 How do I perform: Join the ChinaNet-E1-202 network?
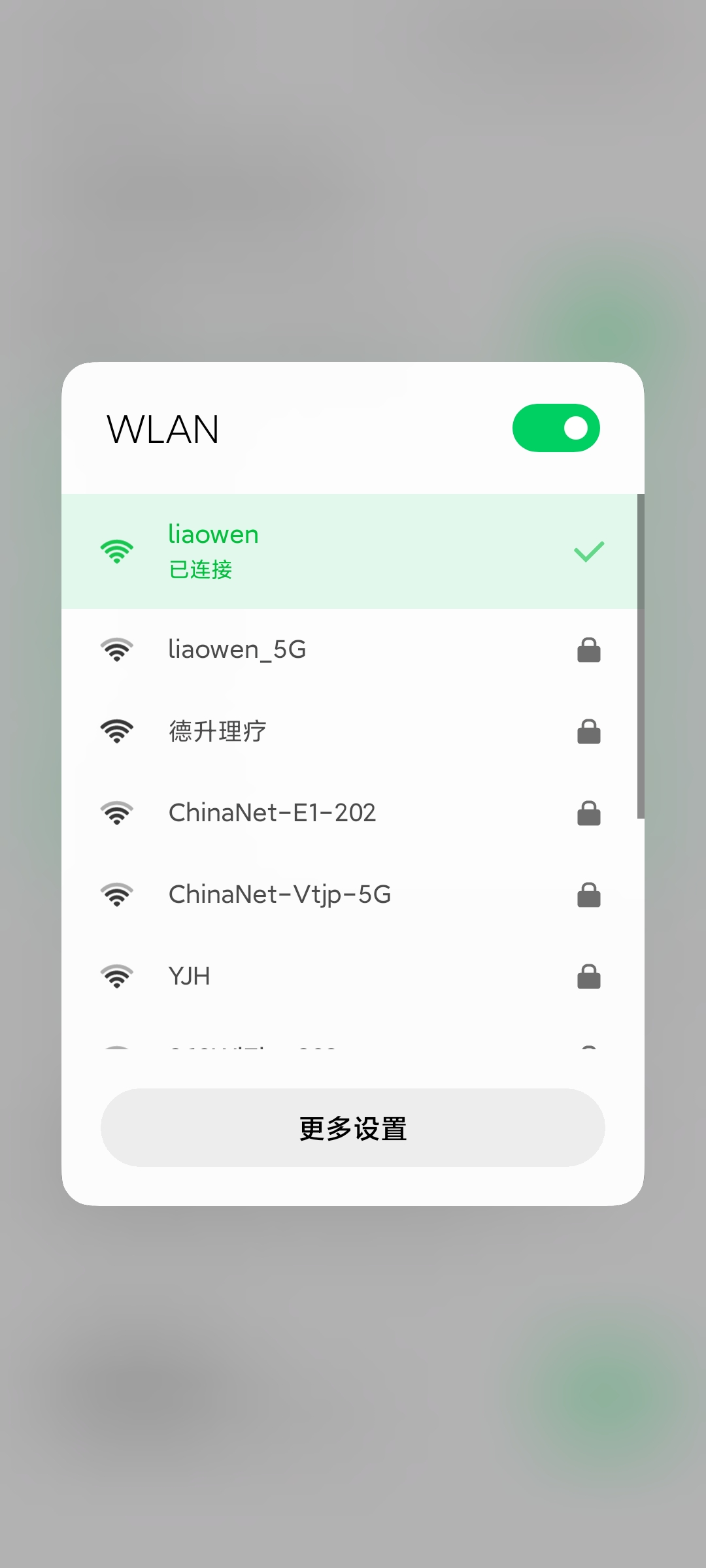350,813
